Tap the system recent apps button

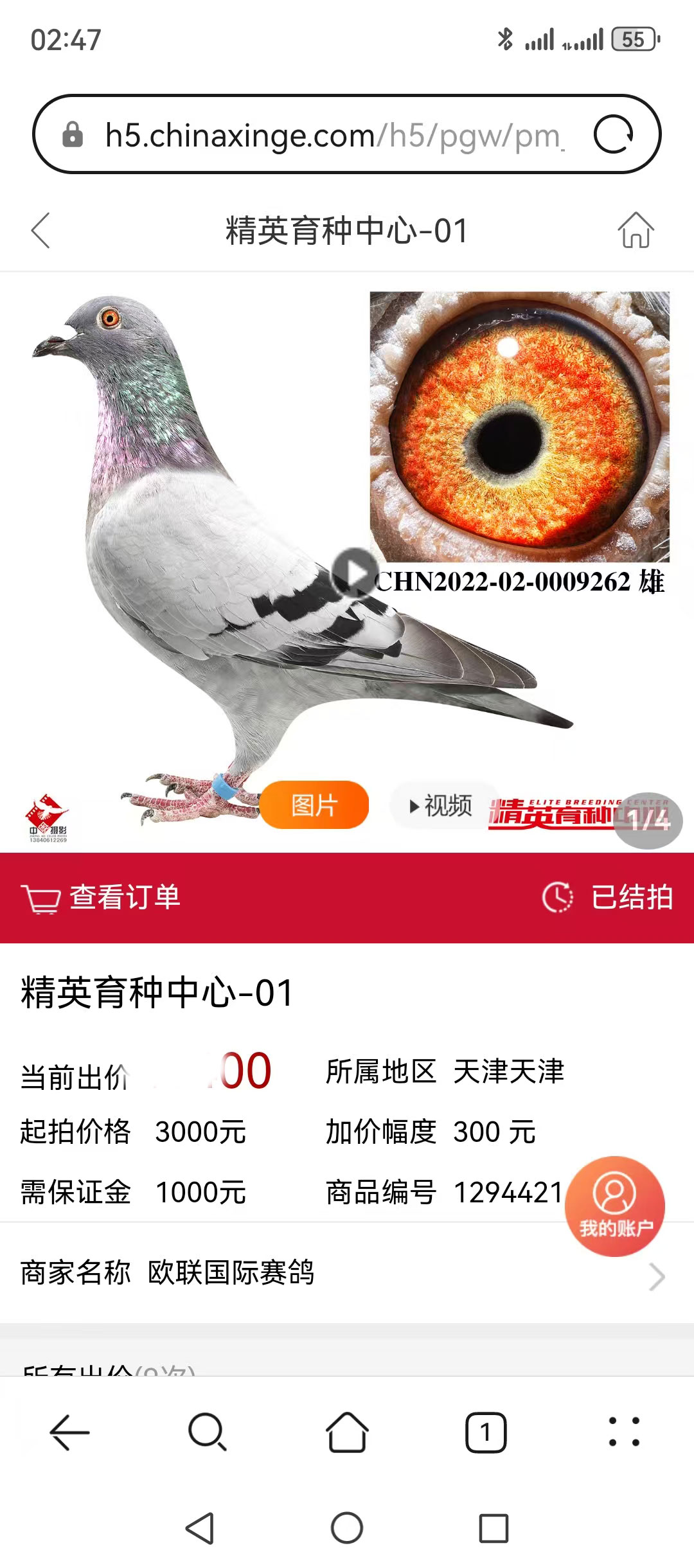point(494,1528)
